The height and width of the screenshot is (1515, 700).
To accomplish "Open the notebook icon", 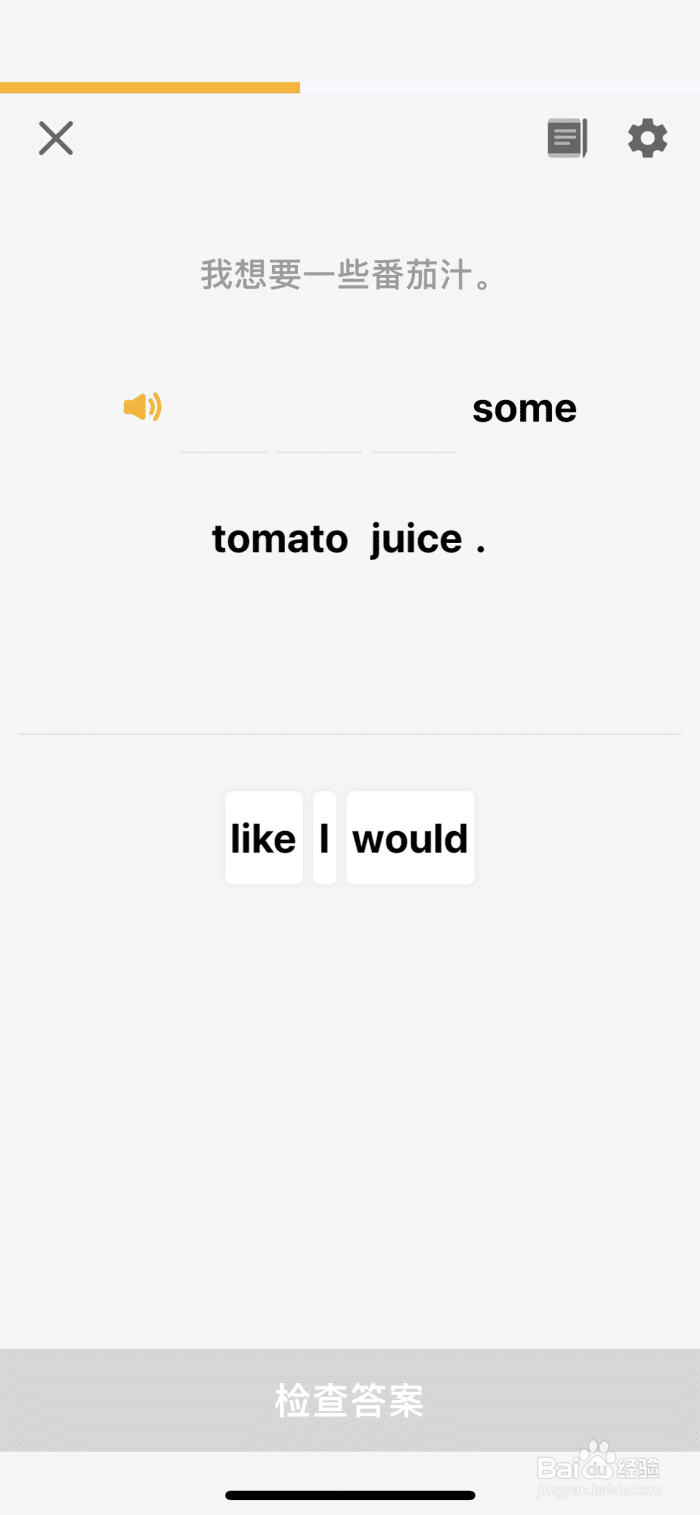I will (x=567, y=138).
